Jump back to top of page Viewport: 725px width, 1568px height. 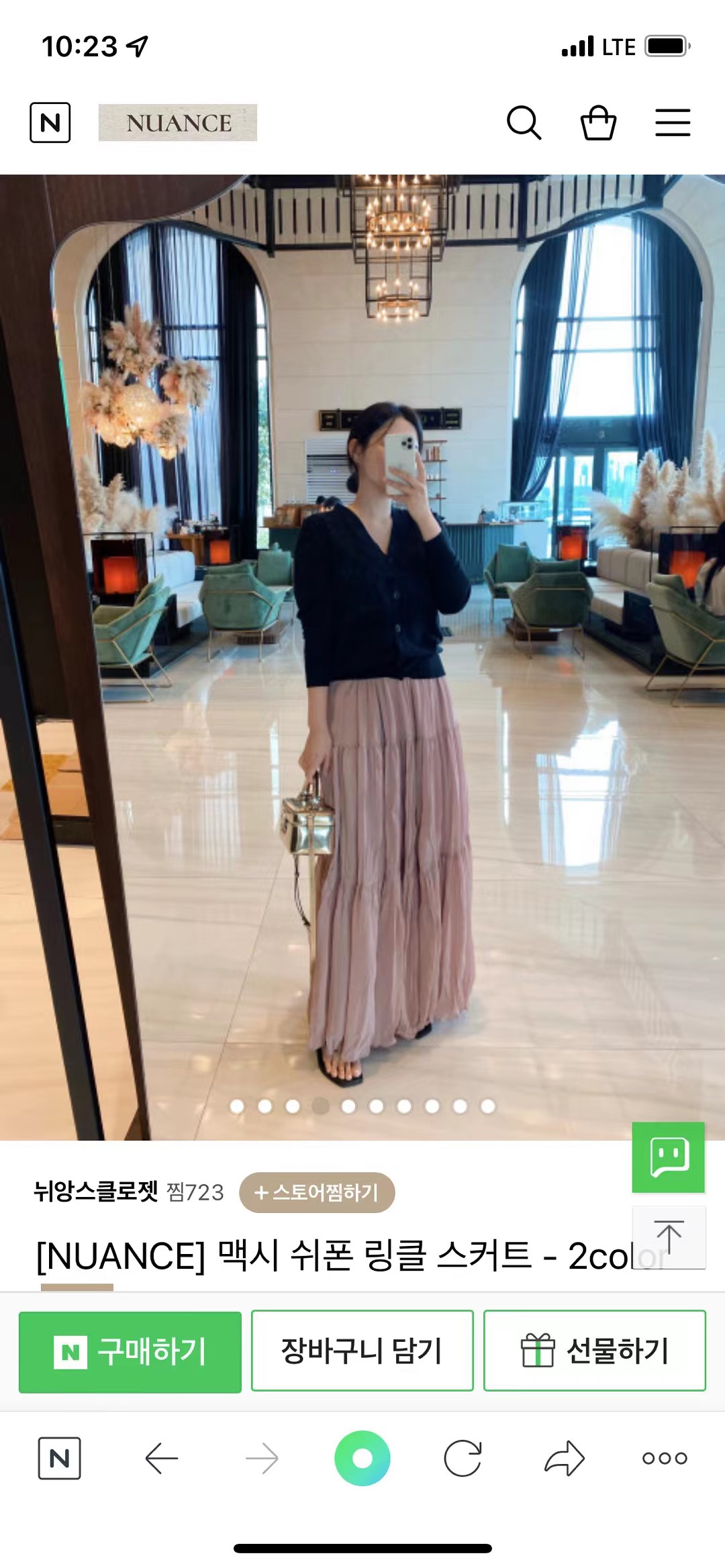(x=669, y=1237)
